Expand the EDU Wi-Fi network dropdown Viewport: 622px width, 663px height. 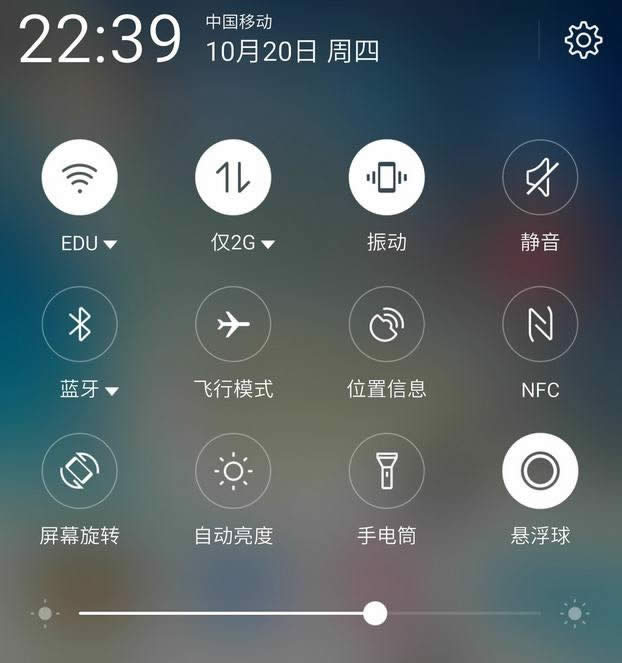(110, 244)
